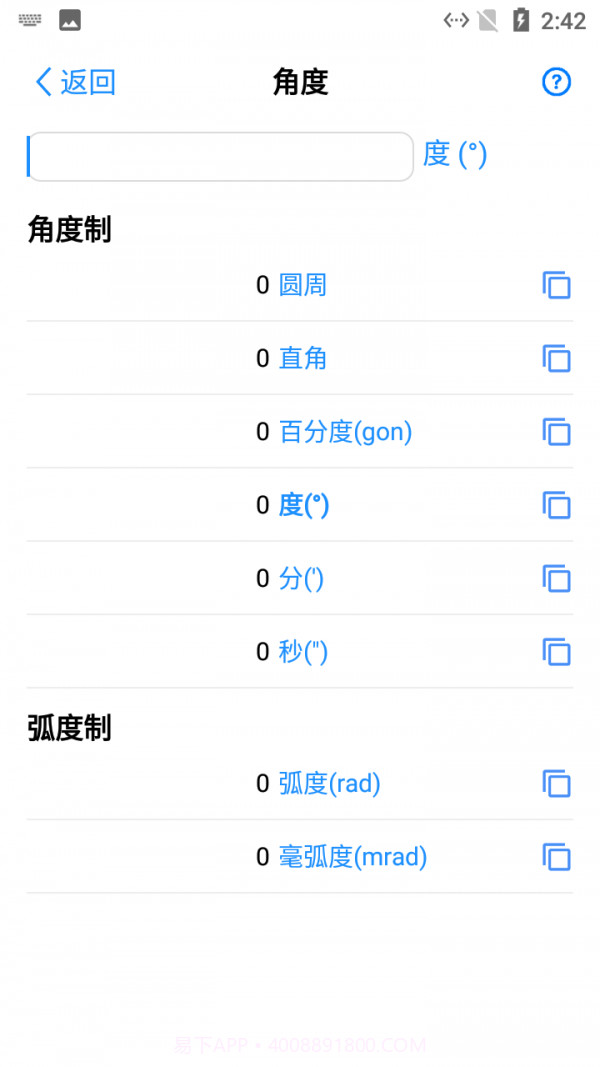Screen dimensions: 600x1067
Task: Copy the 弧度(rad) value
Action: pos(556,784)
